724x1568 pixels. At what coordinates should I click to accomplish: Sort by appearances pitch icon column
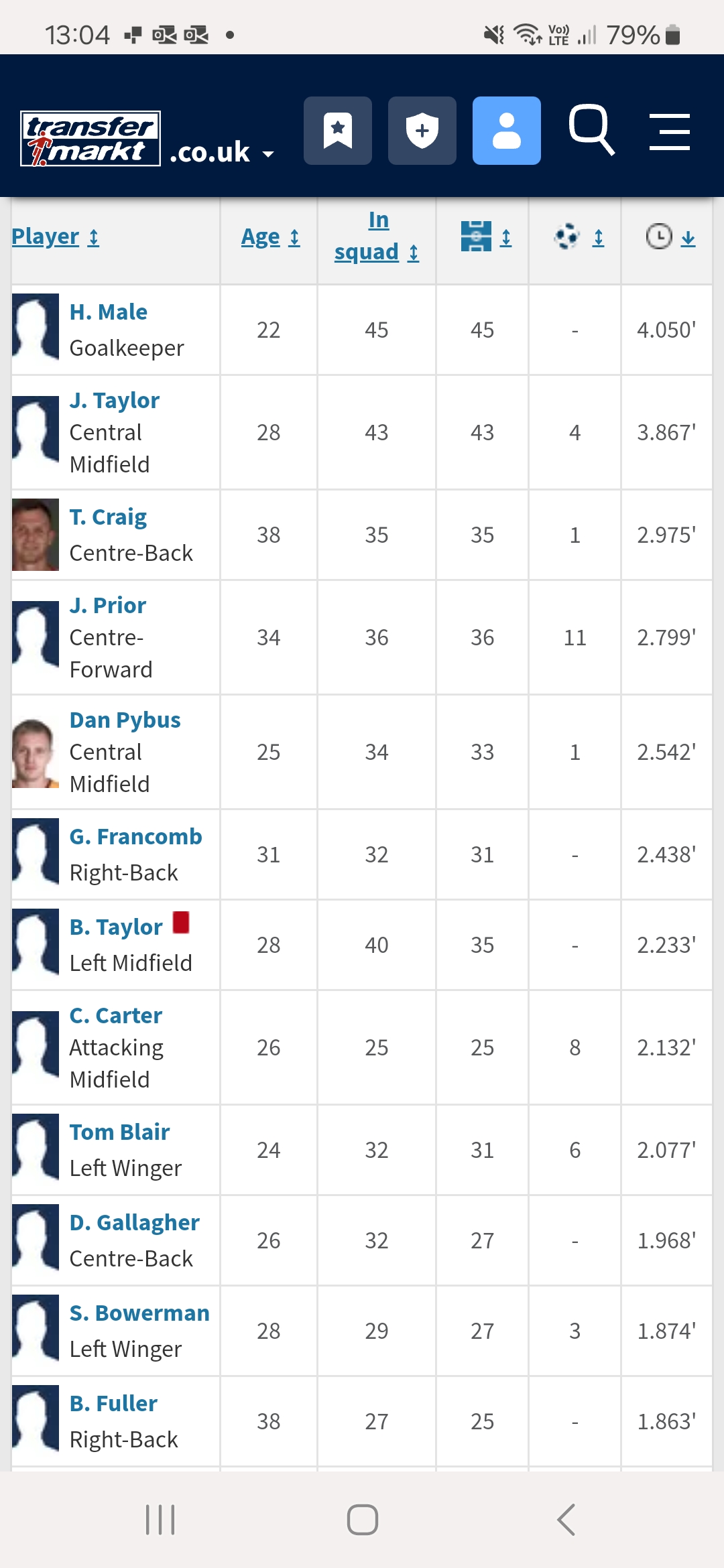[487, 237]
